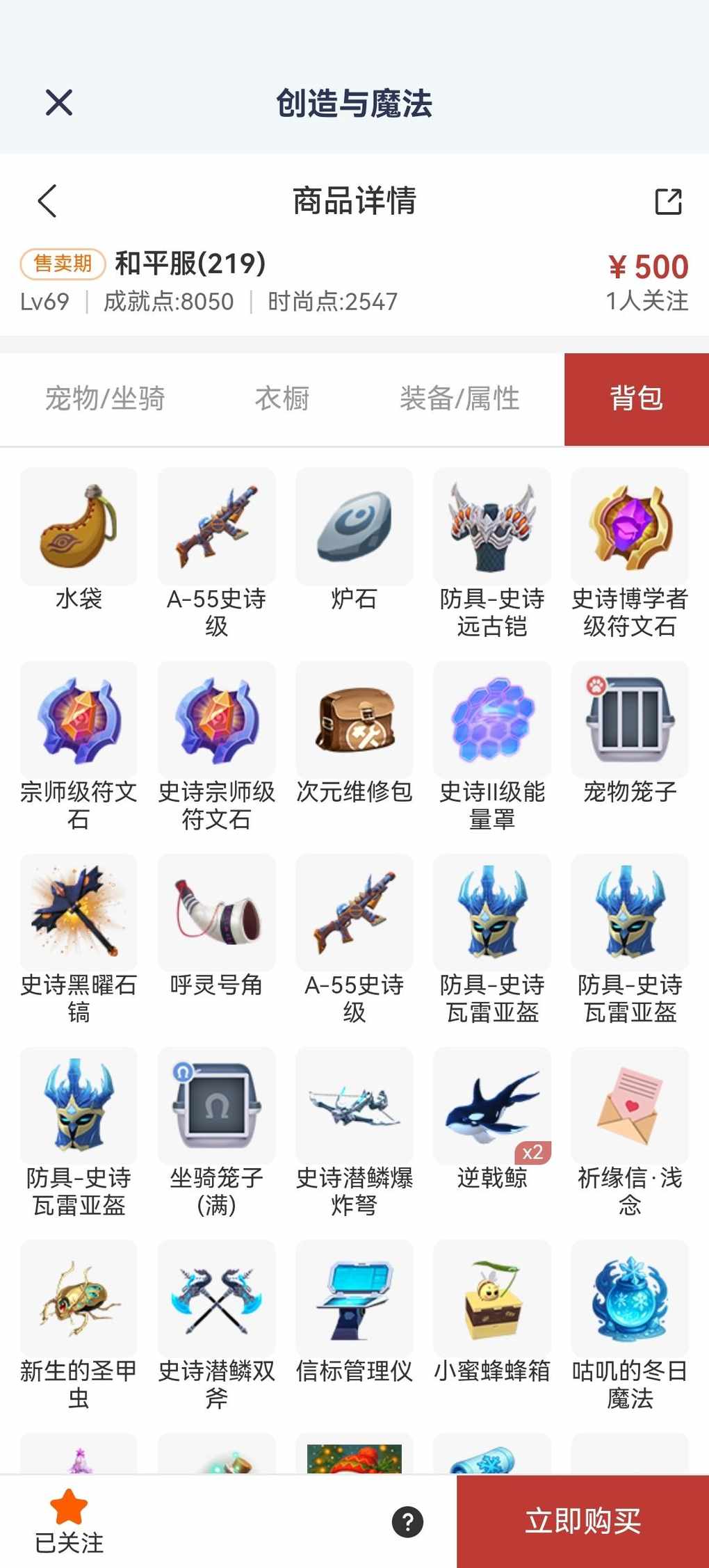Select the 背包 tab

pyautogui.click(x=636, y=399)
